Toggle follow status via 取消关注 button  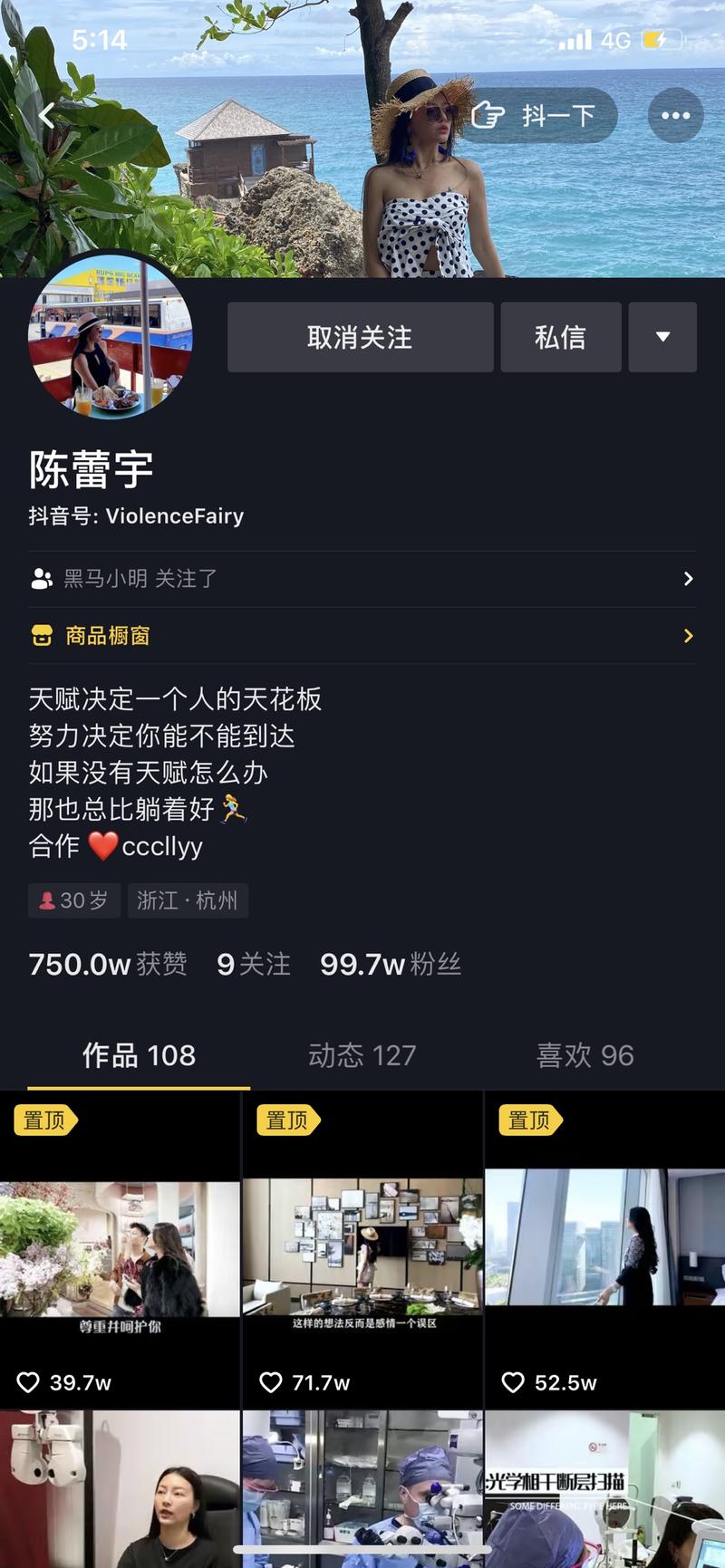(x=360, y=336)
